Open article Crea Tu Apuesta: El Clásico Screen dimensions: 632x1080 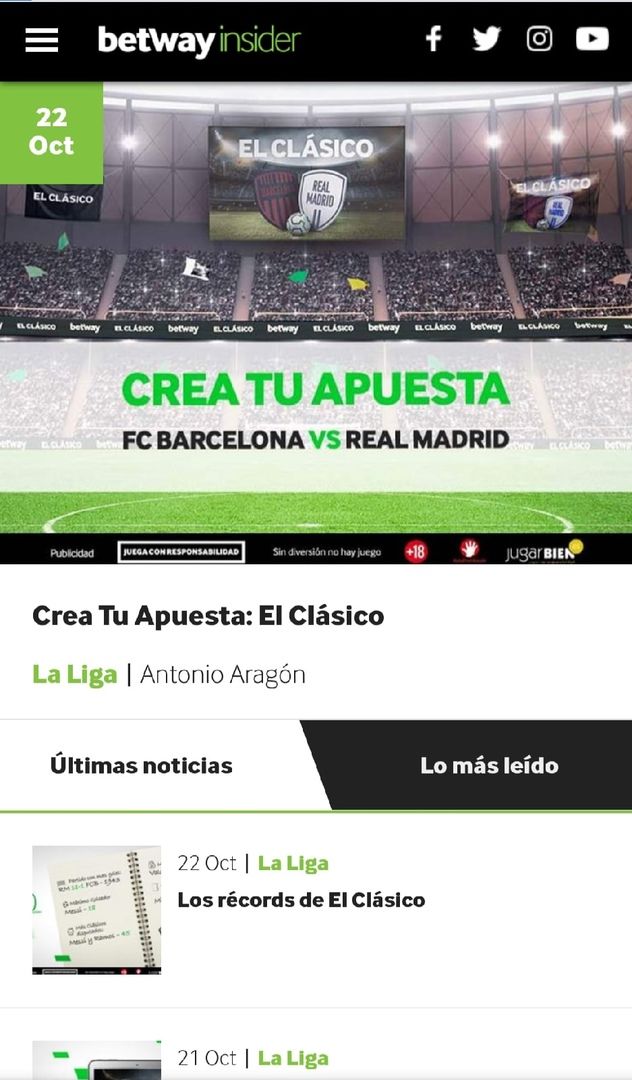[208, 615]
